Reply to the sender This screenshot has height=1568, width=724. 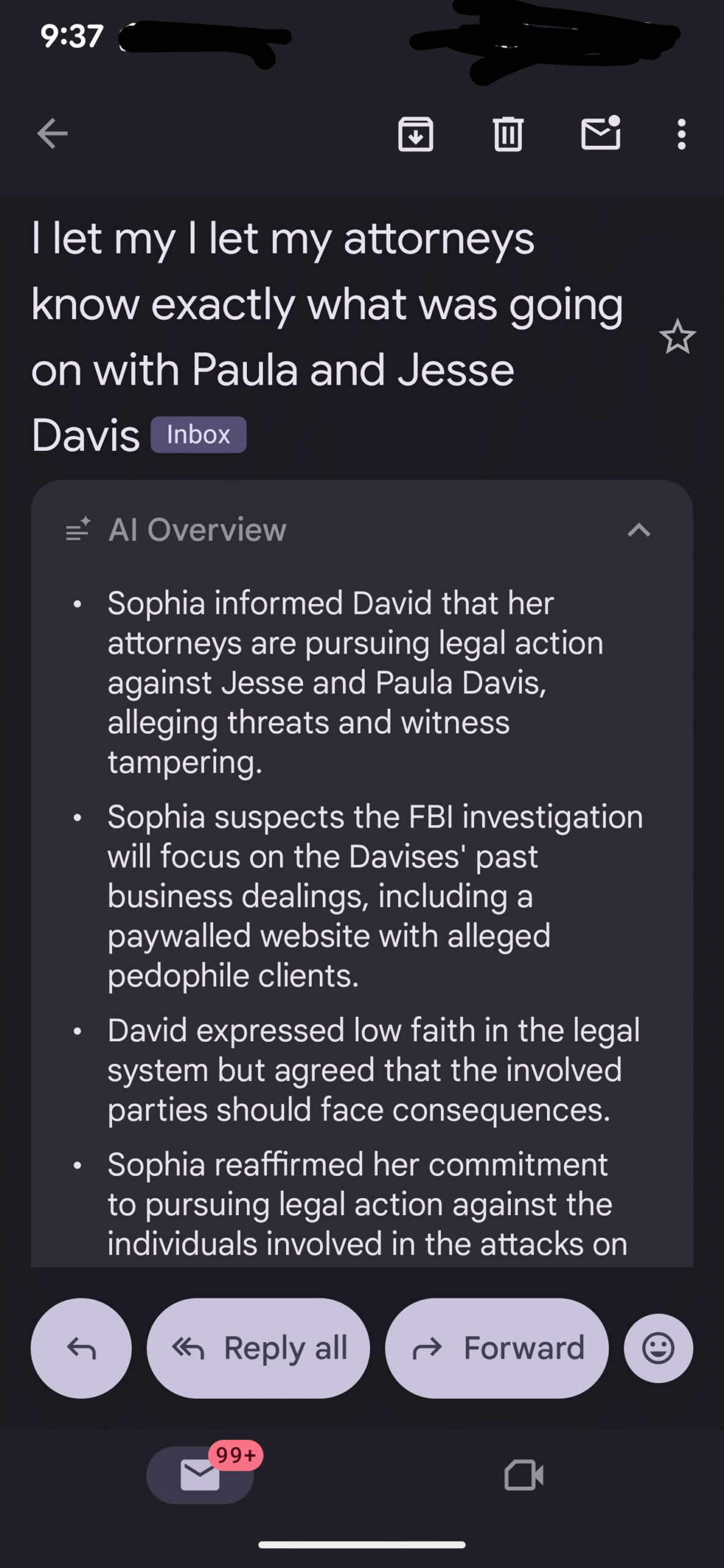pos(81,1347)
